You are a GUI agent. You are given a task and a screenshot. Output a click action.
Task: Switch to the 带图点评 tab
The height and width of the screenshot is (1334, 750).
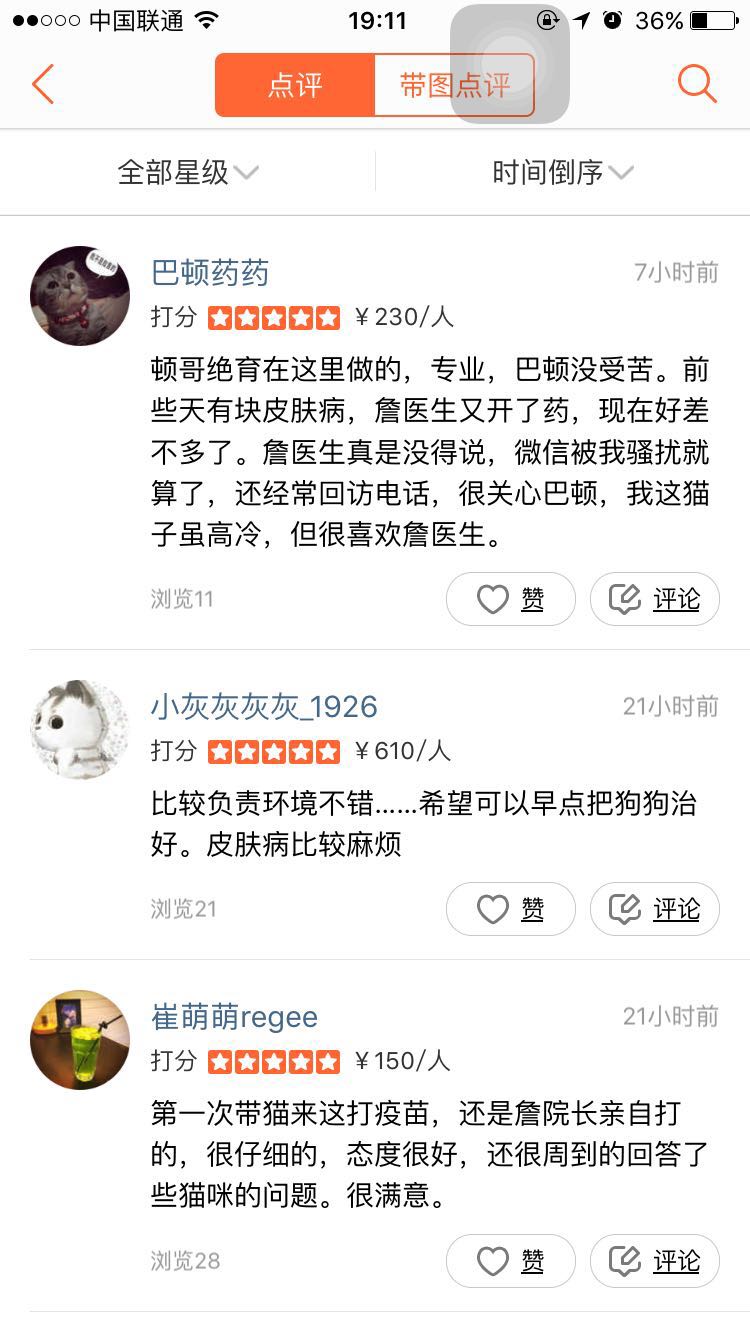[455, 85]
